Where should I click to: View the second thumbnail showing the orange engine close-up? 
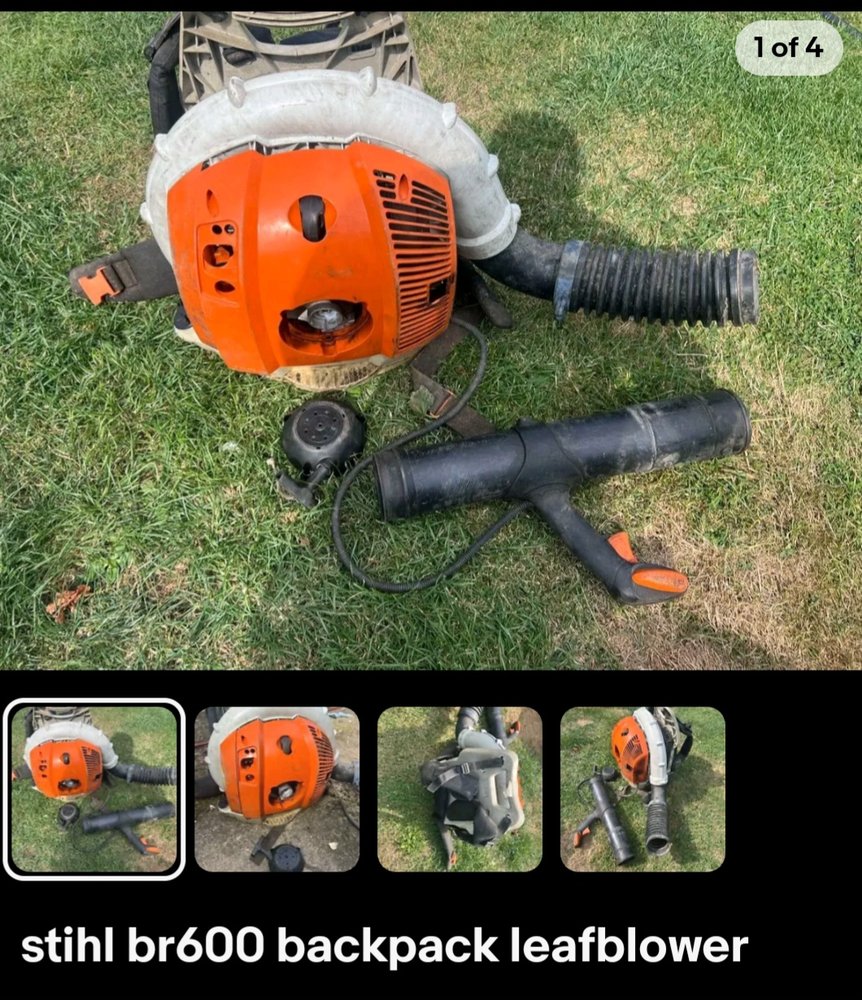277,789
